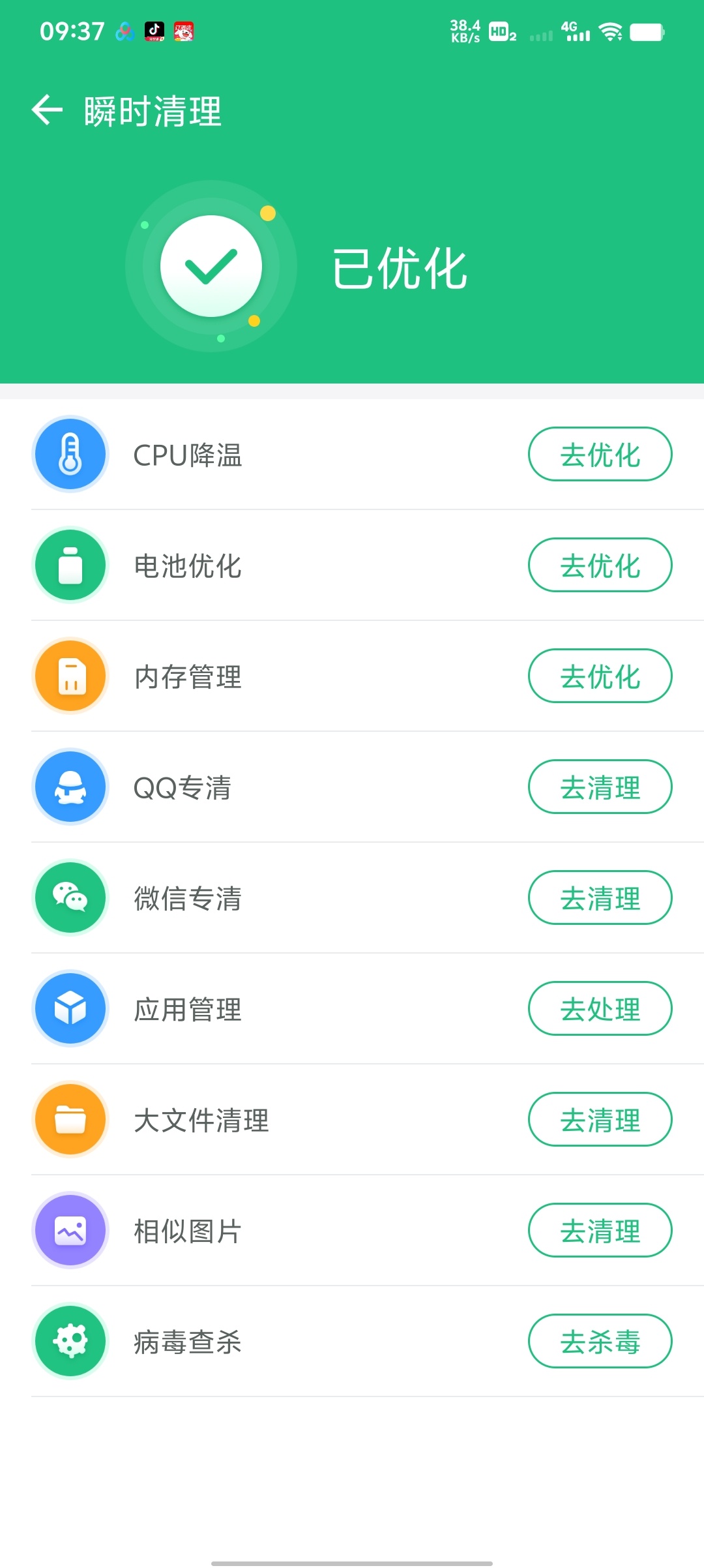Go back using the top-left arrow
This screenshot has height=1568, width=704.
[x=47, y=110]
